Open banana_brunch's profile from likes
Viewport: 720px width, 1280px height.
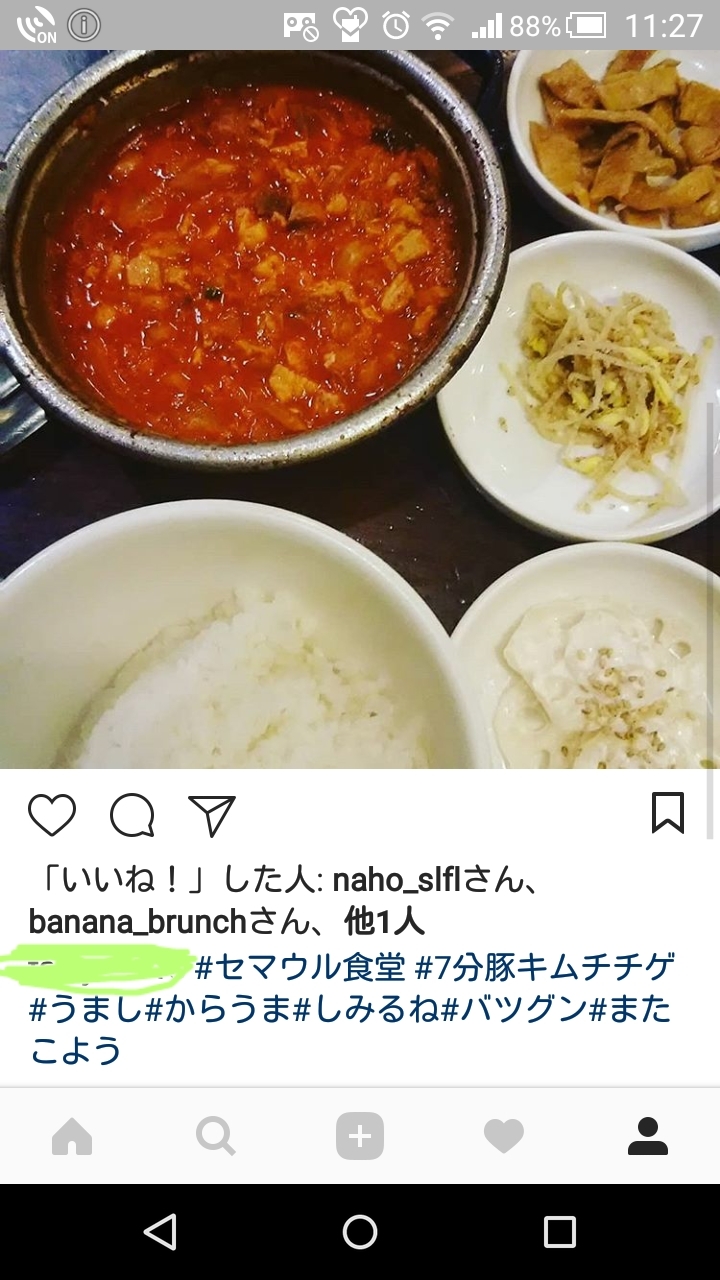pos(138,920)
